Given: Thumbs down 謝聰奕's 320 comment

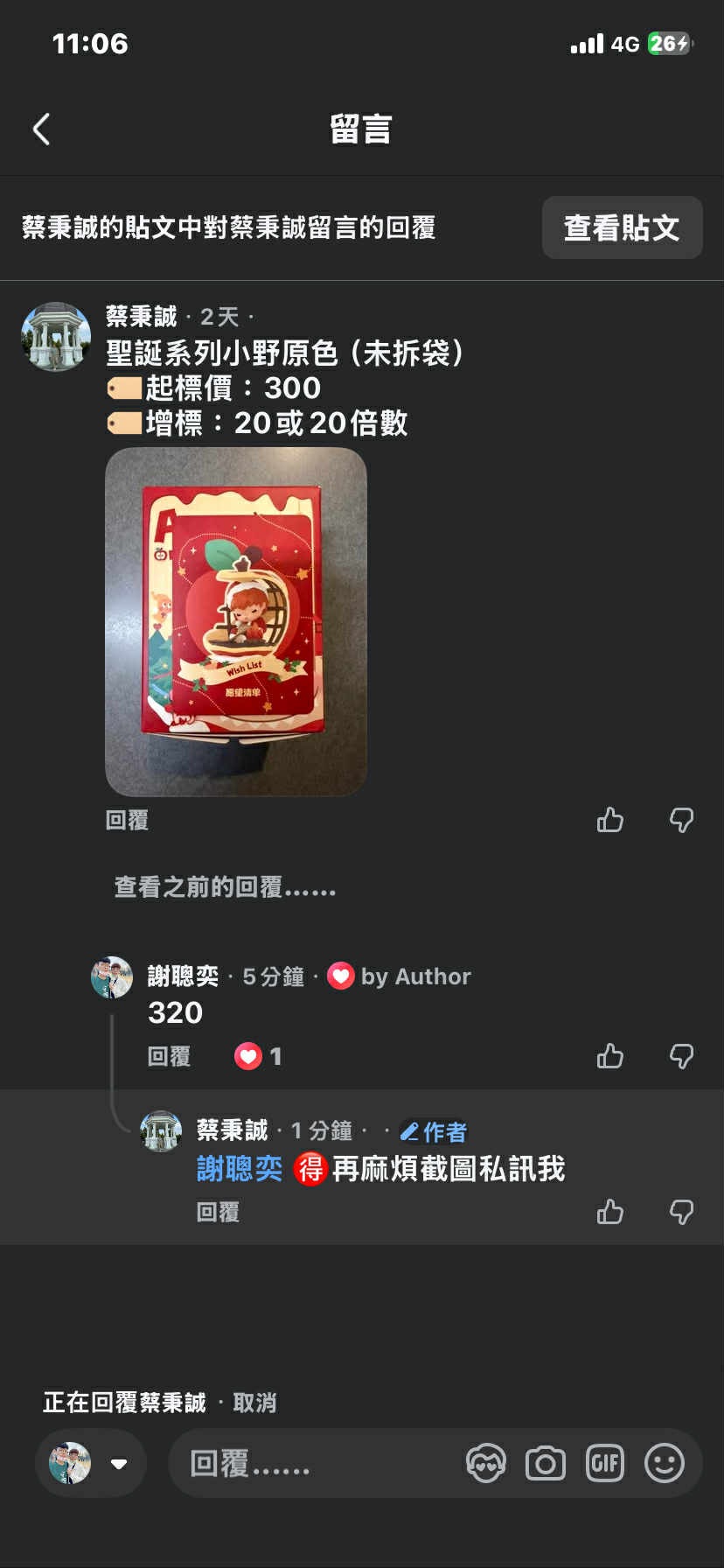Looking at the screenshot, I should click(681, 1056).
